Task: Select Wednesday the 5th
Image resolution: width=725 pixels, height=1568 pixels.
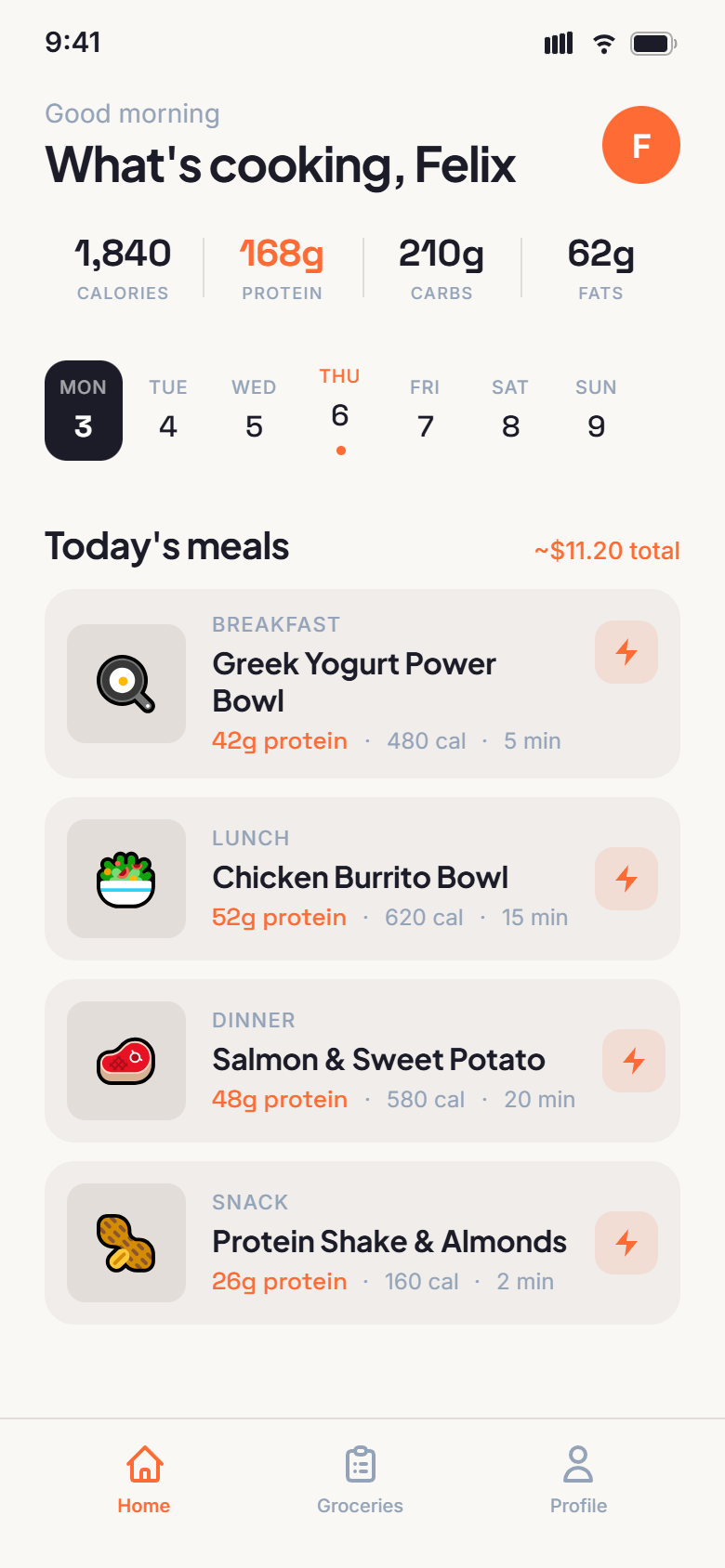Action: click(253, 411)
